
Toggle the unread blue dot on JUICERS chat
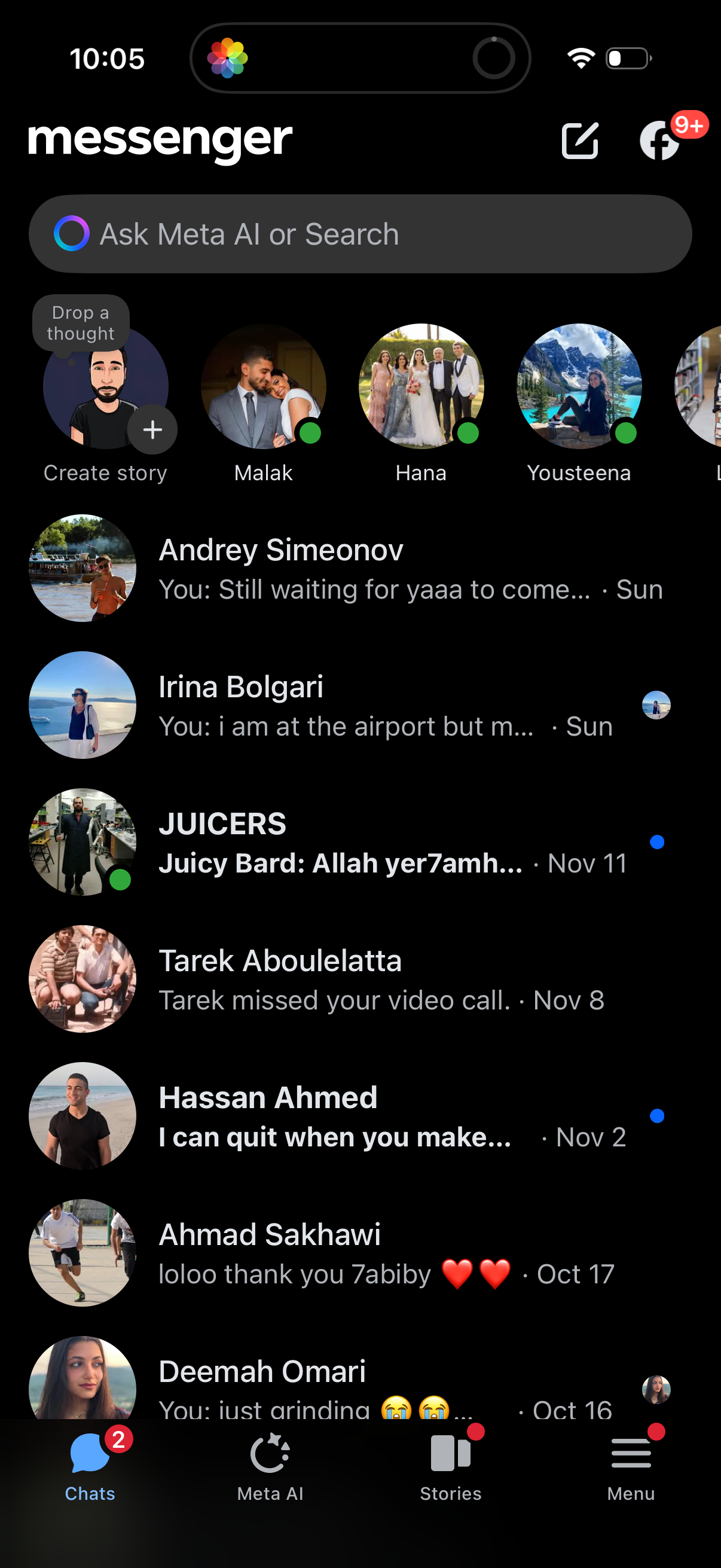point(657,843)
